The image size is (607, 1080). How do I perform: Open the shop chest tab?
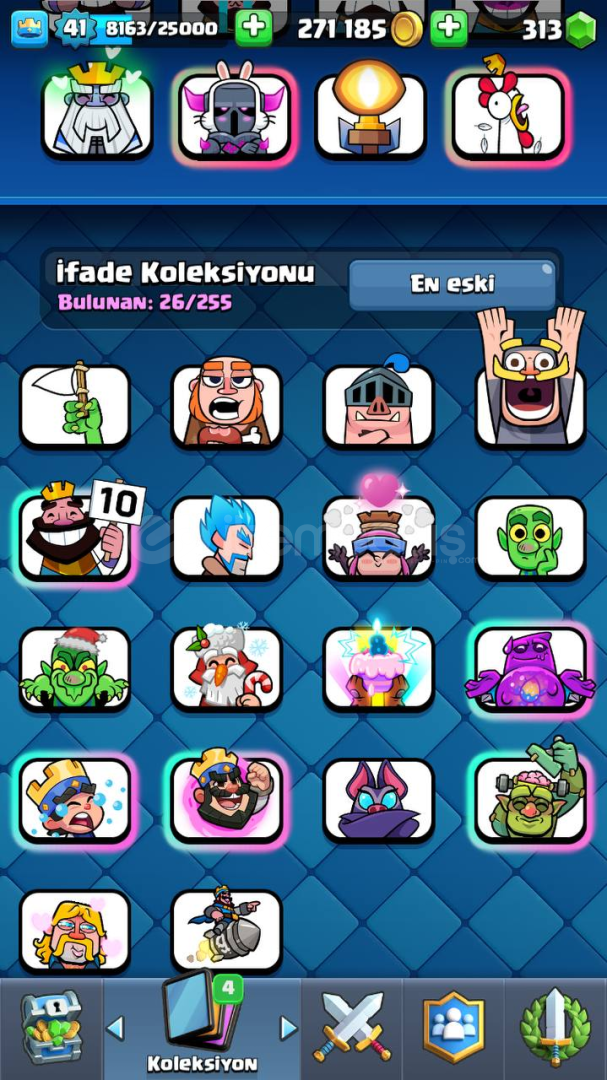52,1029
